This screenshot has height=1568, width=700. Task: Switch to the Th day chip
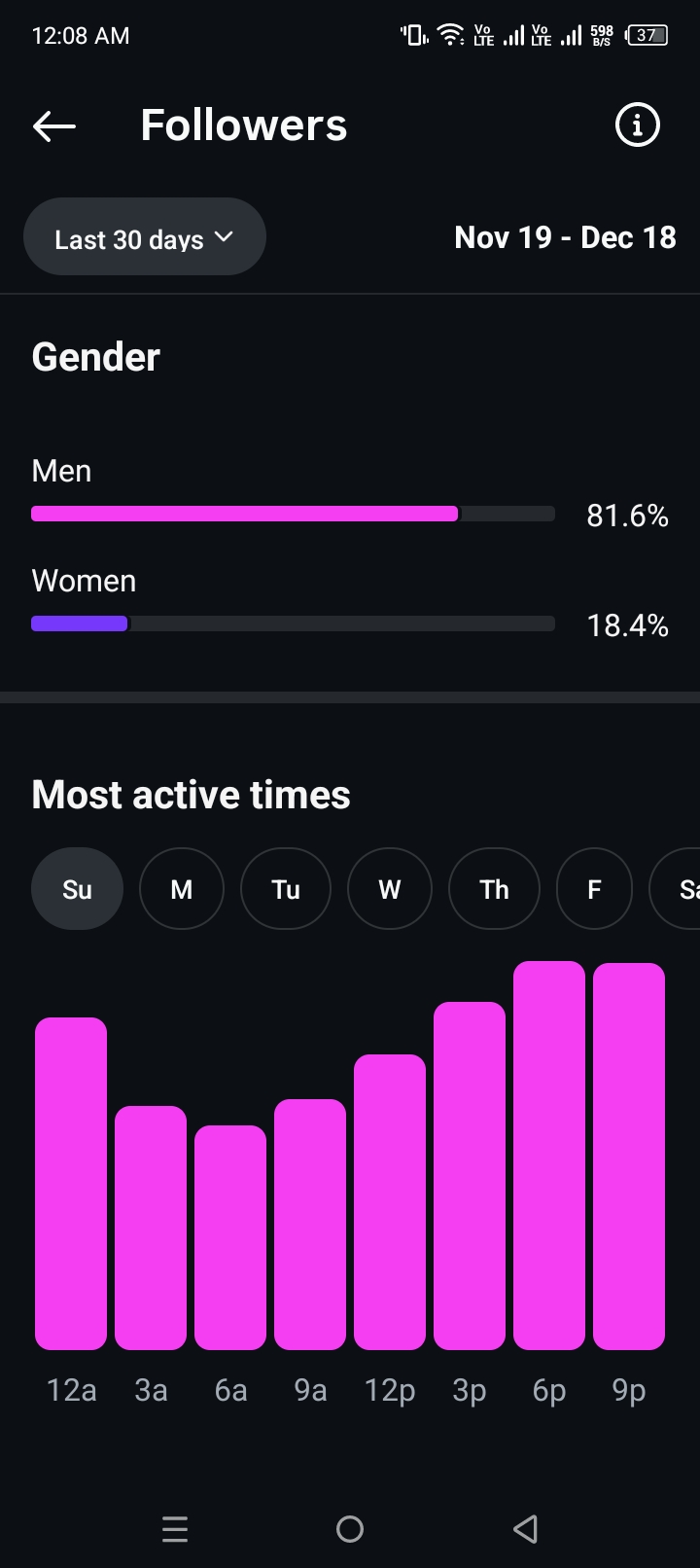(x=494, y=889)
